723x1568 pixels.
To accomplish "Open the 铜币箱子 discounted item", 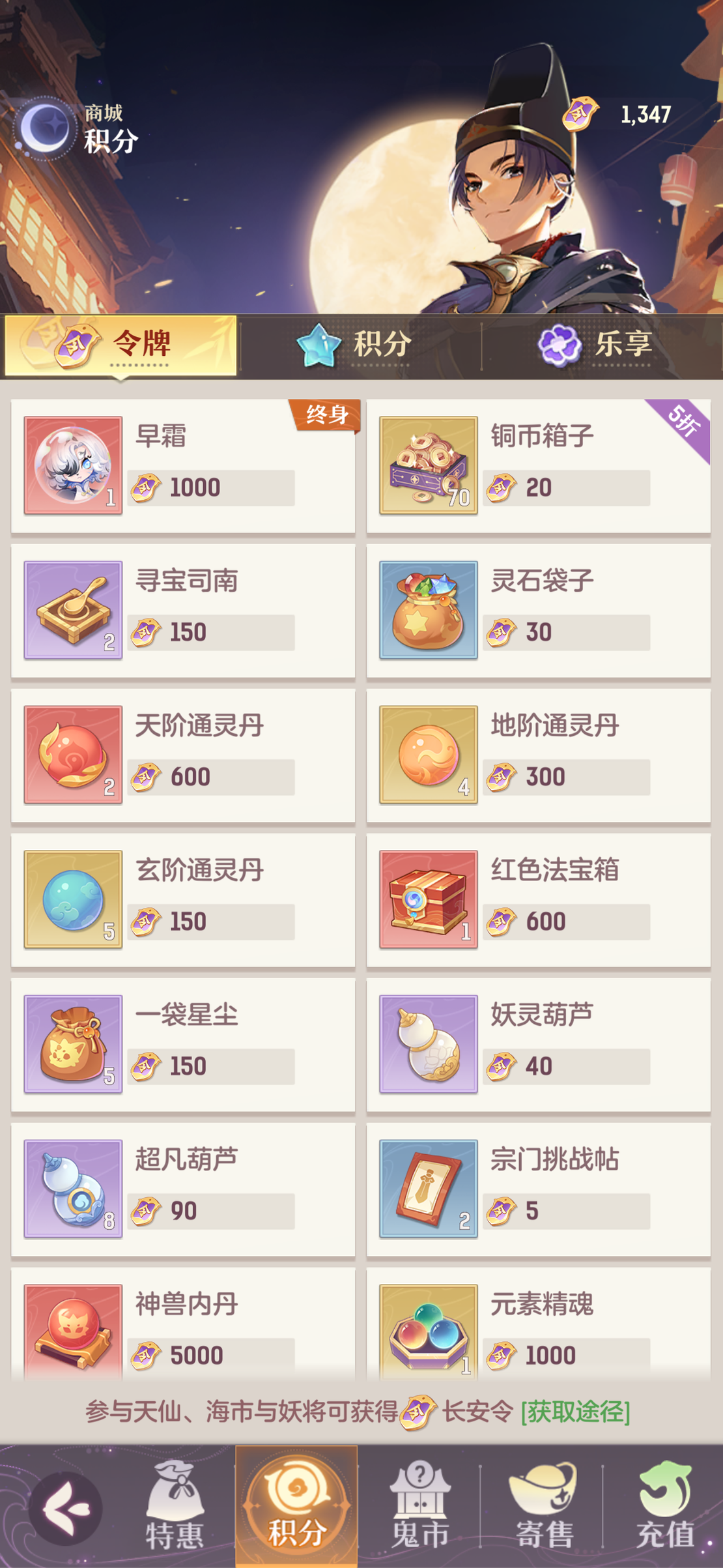I will 538,466.
